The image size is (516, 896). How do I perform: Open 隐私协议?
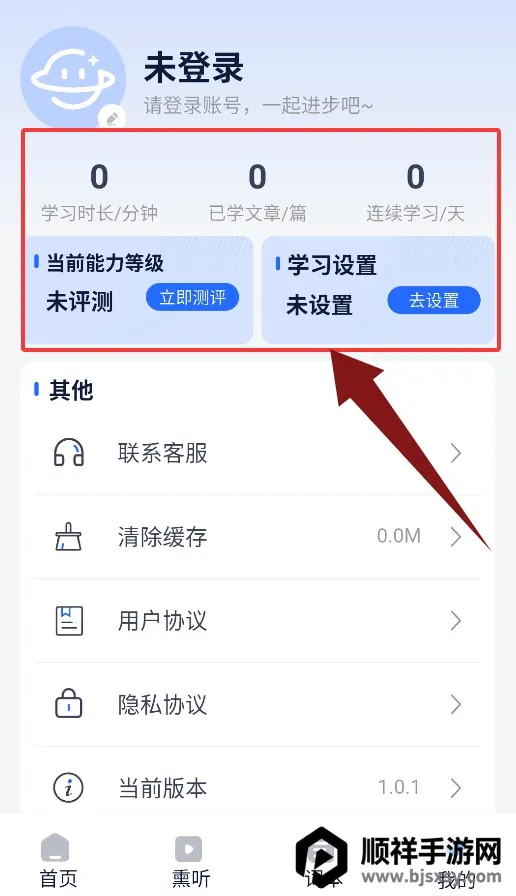257,705
